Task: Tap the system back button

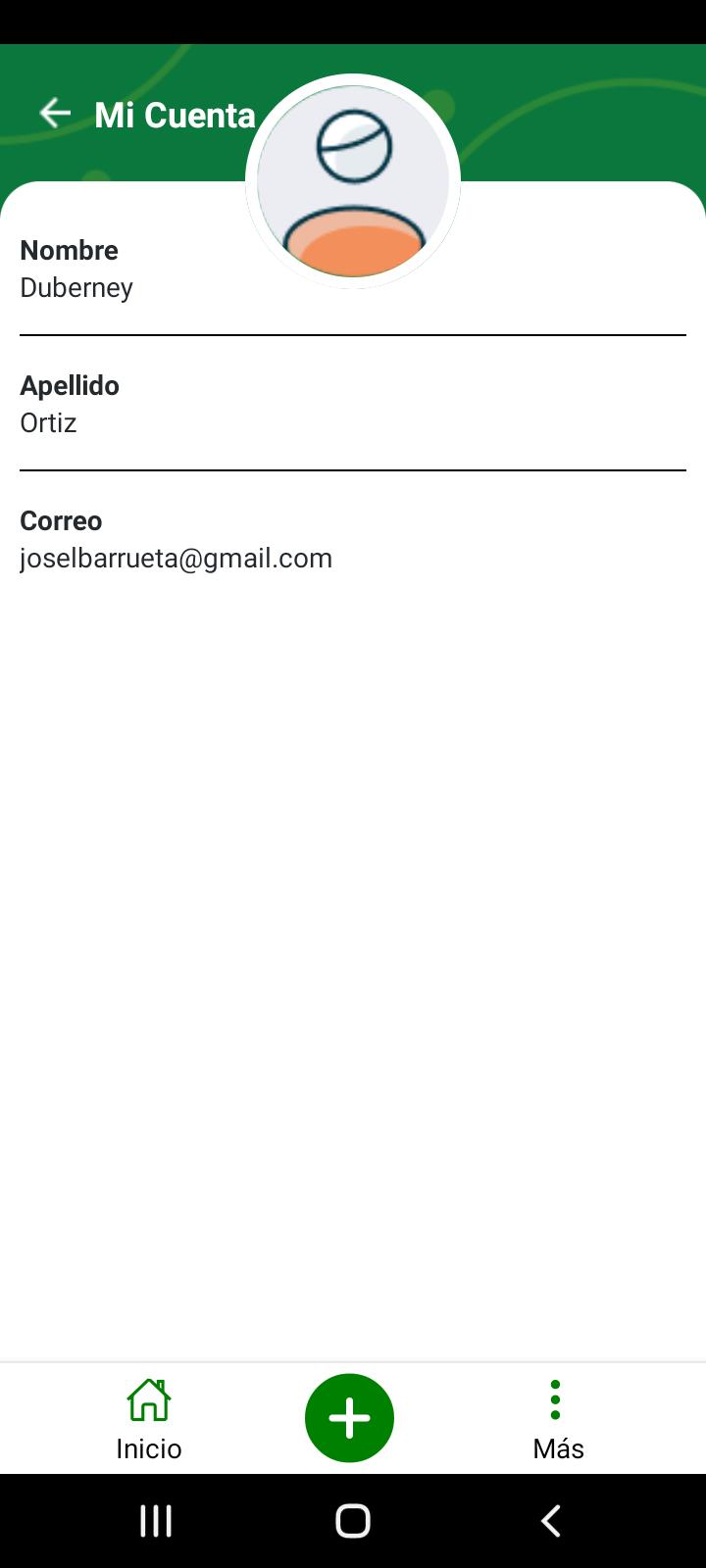Action: click(551, 1521)
